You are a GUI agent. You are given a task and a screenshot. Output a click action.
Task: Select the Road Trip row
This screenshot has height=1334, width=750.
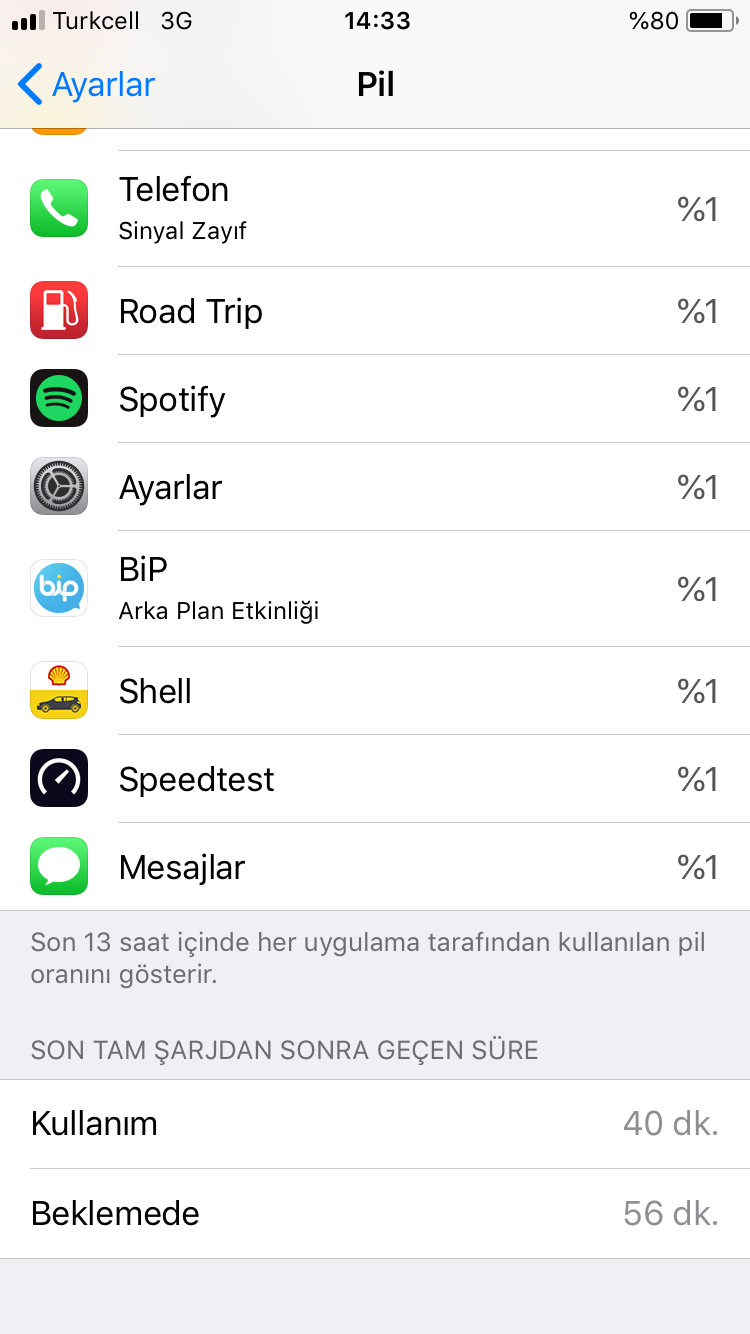coord(375,311)
